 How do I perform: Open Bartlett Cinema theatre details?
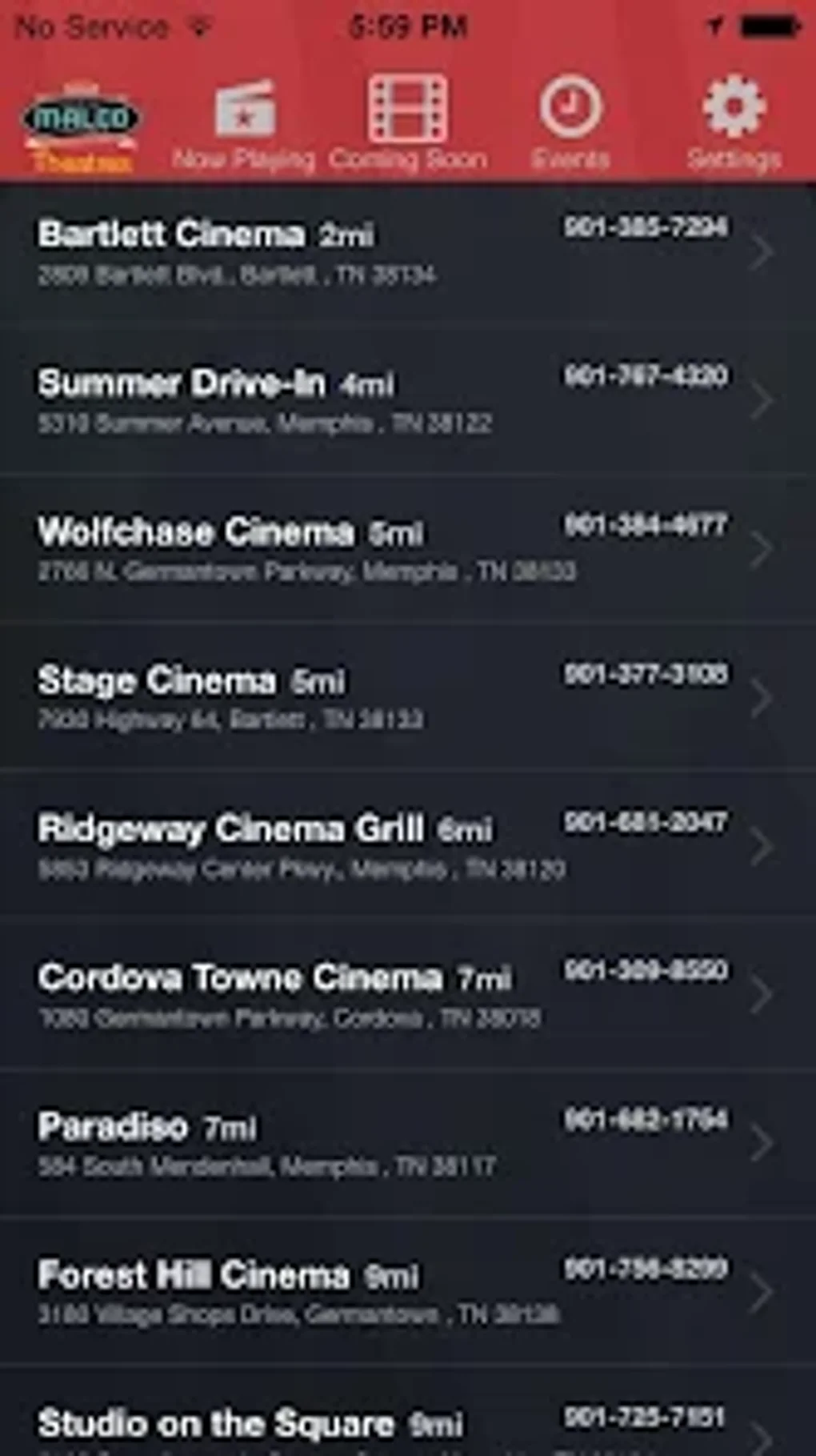pos(384,252)
